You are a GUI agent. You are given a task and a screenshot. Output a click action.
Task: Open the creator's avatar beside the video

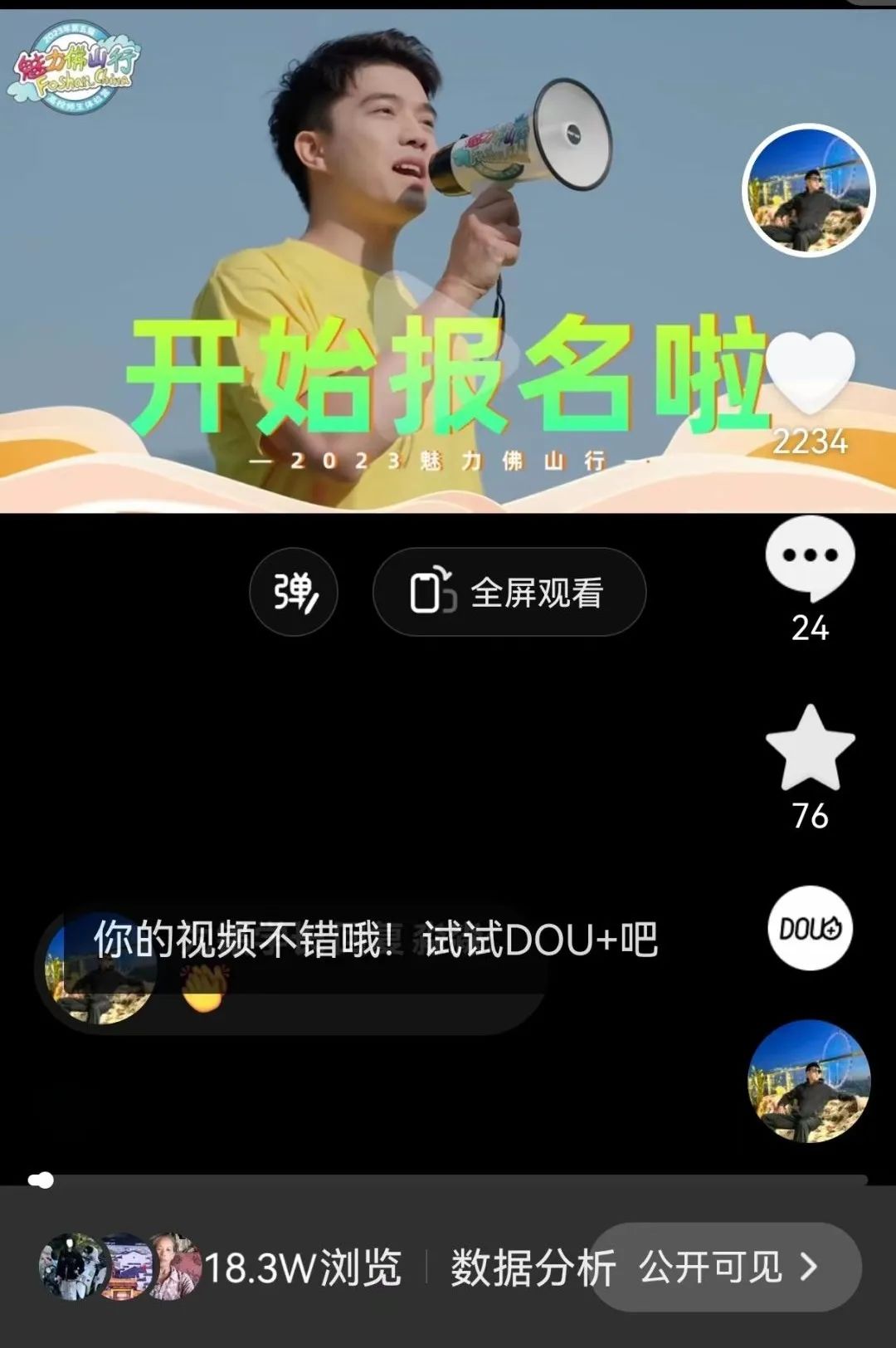[808, 190]
